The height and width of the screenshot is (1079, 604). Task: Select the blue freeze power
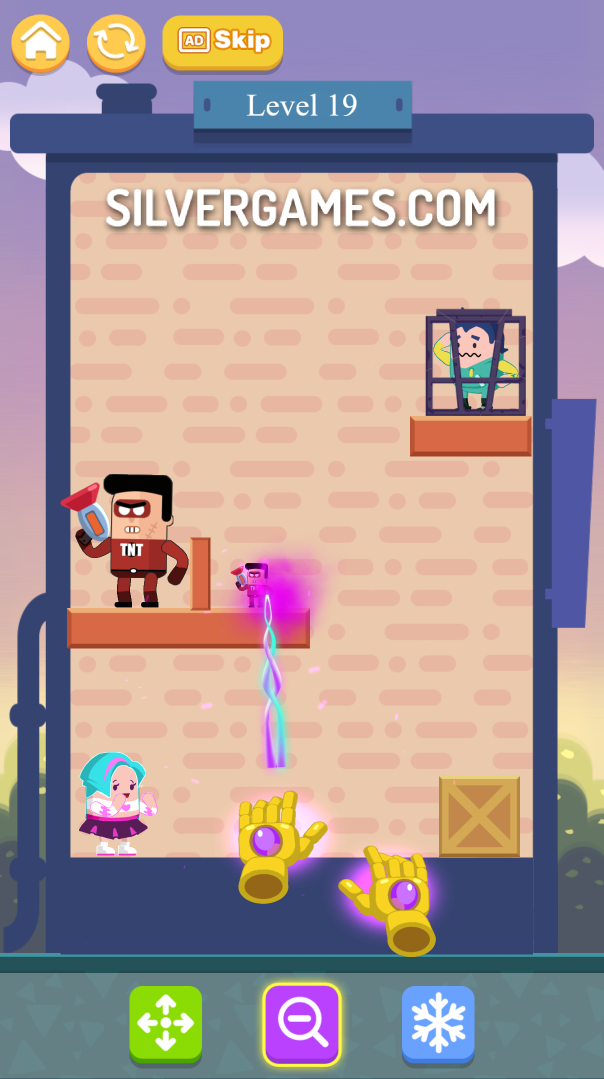tap(438, 1023)
